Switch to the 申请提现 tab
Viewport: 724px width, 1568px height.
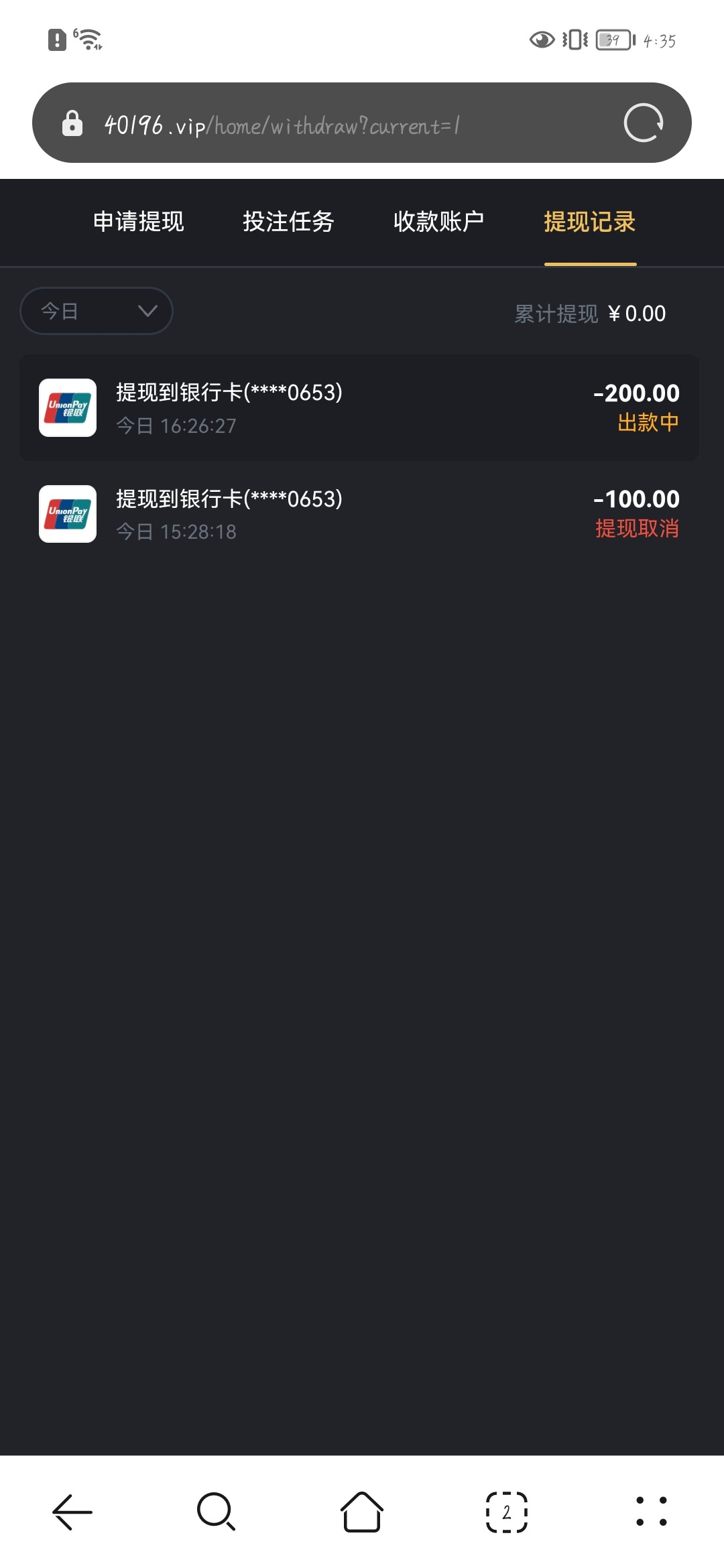click(139, 222)
